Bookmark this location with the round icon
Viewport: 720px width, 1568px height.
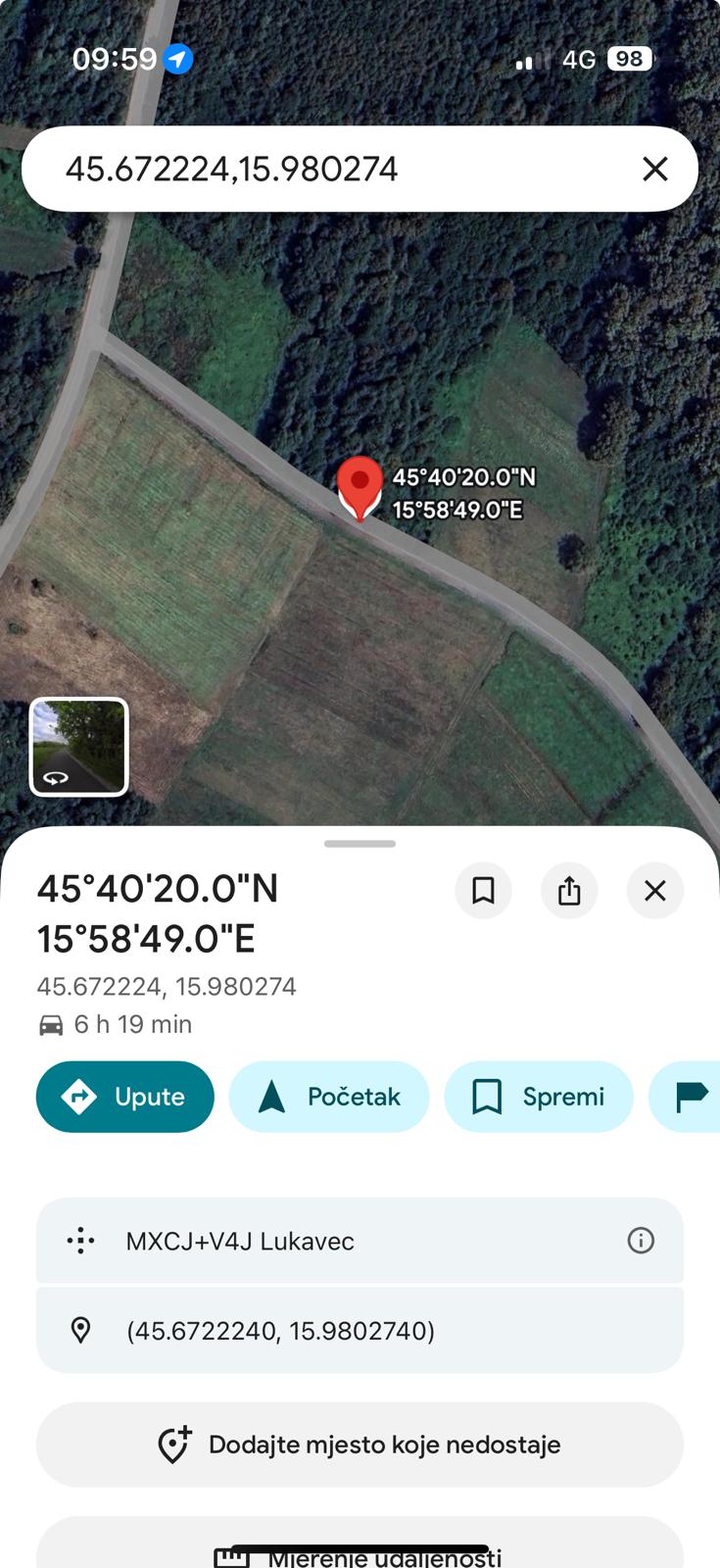tap(483, 891)
